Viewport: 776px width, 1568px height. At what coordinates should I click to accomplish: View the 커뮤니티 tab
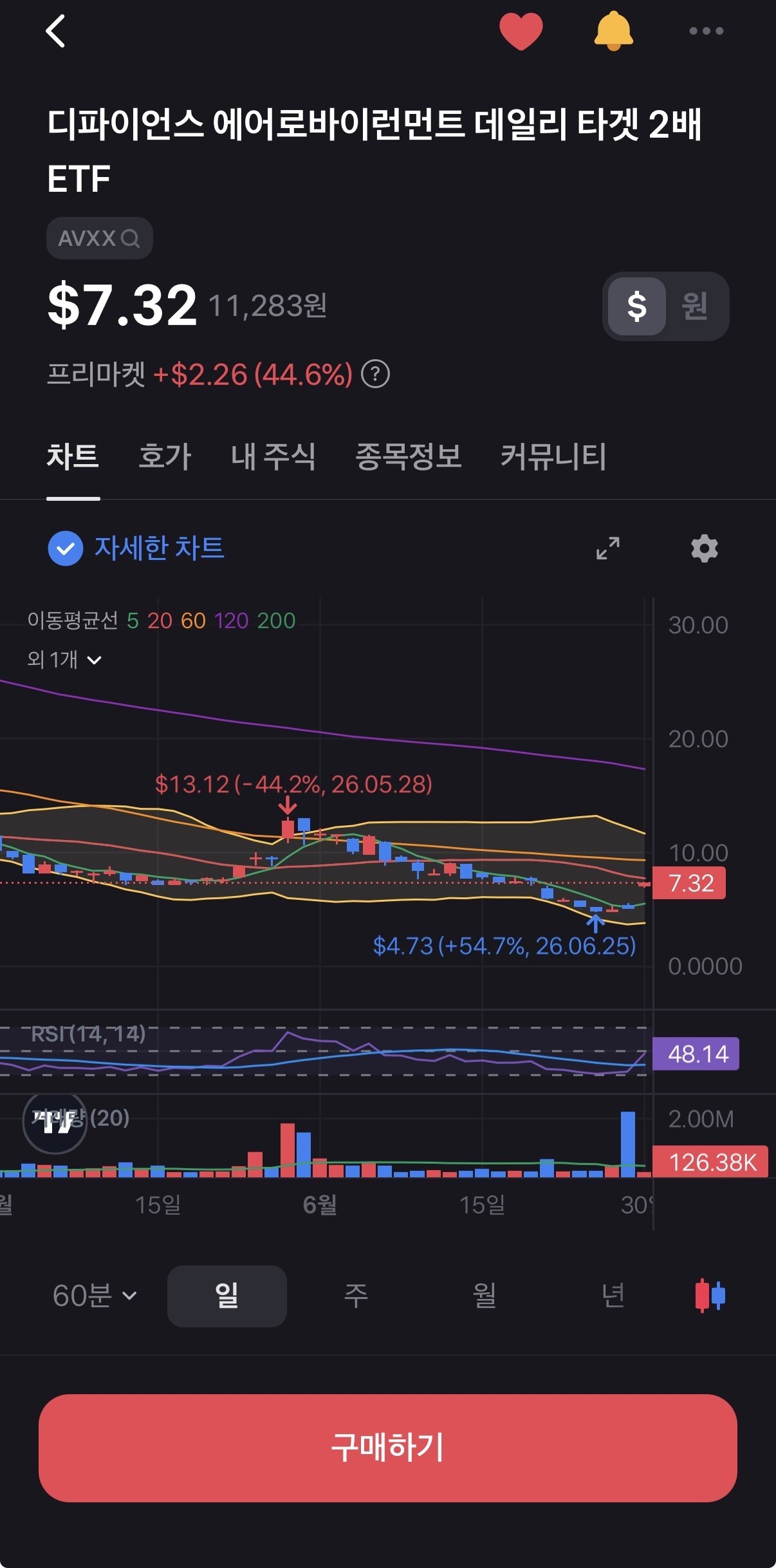tap(553, 456)
